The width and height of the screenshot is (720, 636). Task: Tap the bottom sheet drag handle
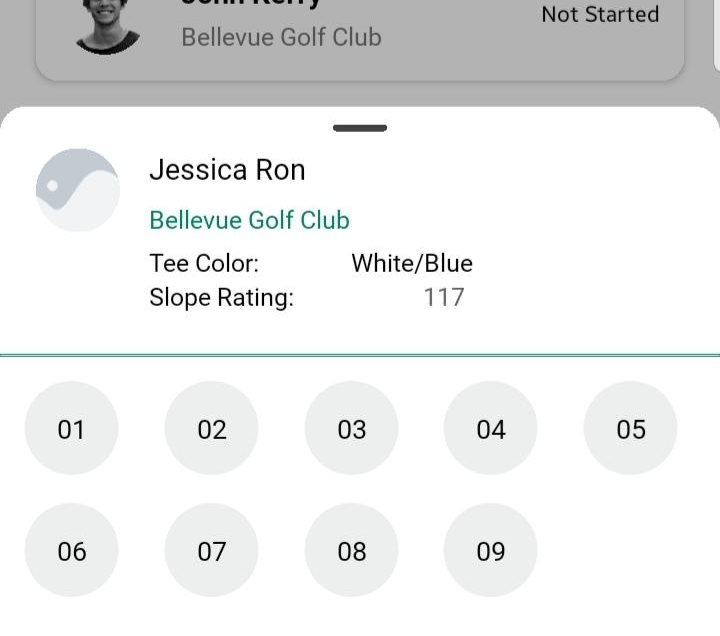(360, 128)
